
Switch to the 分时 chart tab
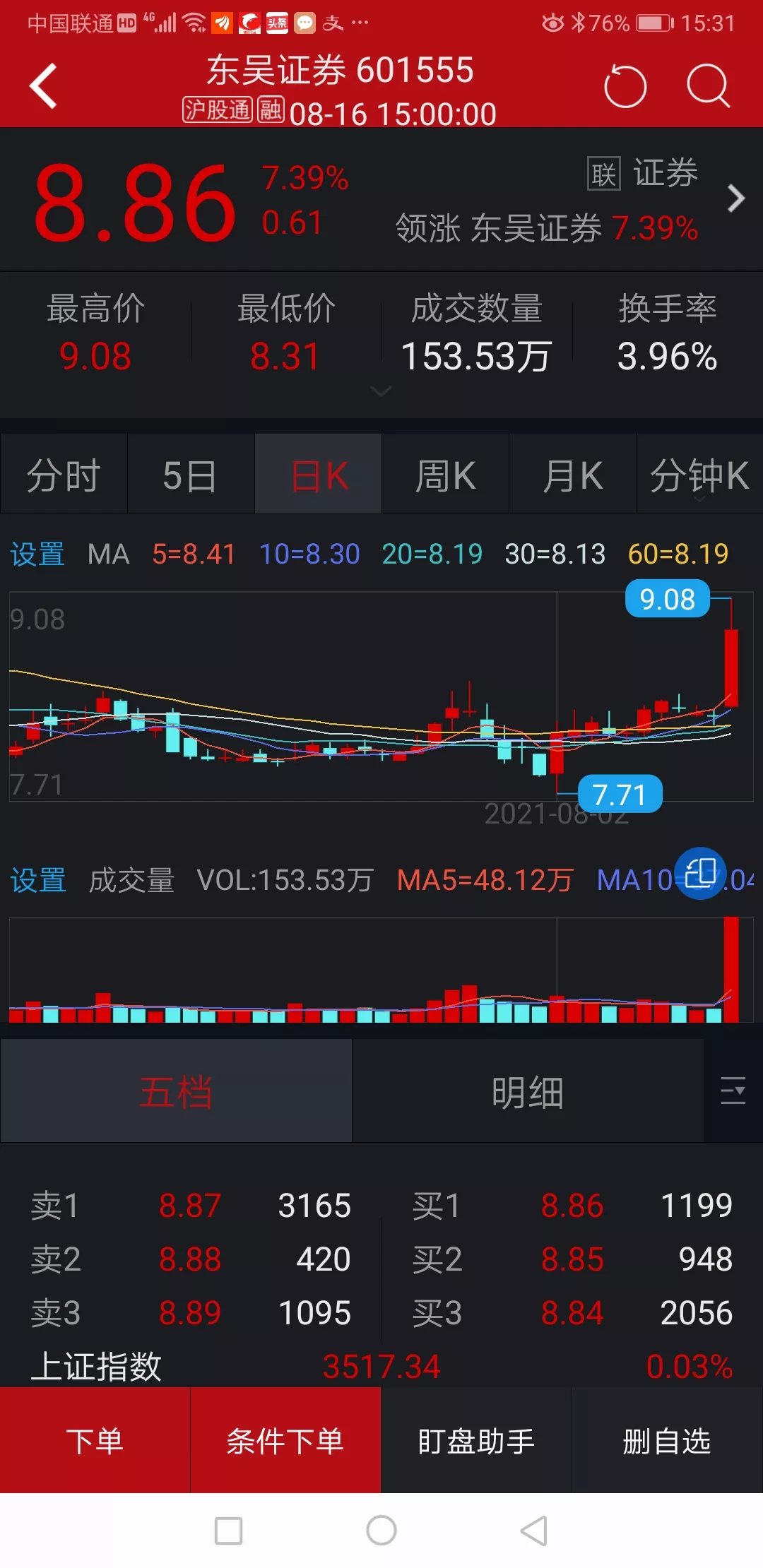pyautogui.click(x=64, y=475)
